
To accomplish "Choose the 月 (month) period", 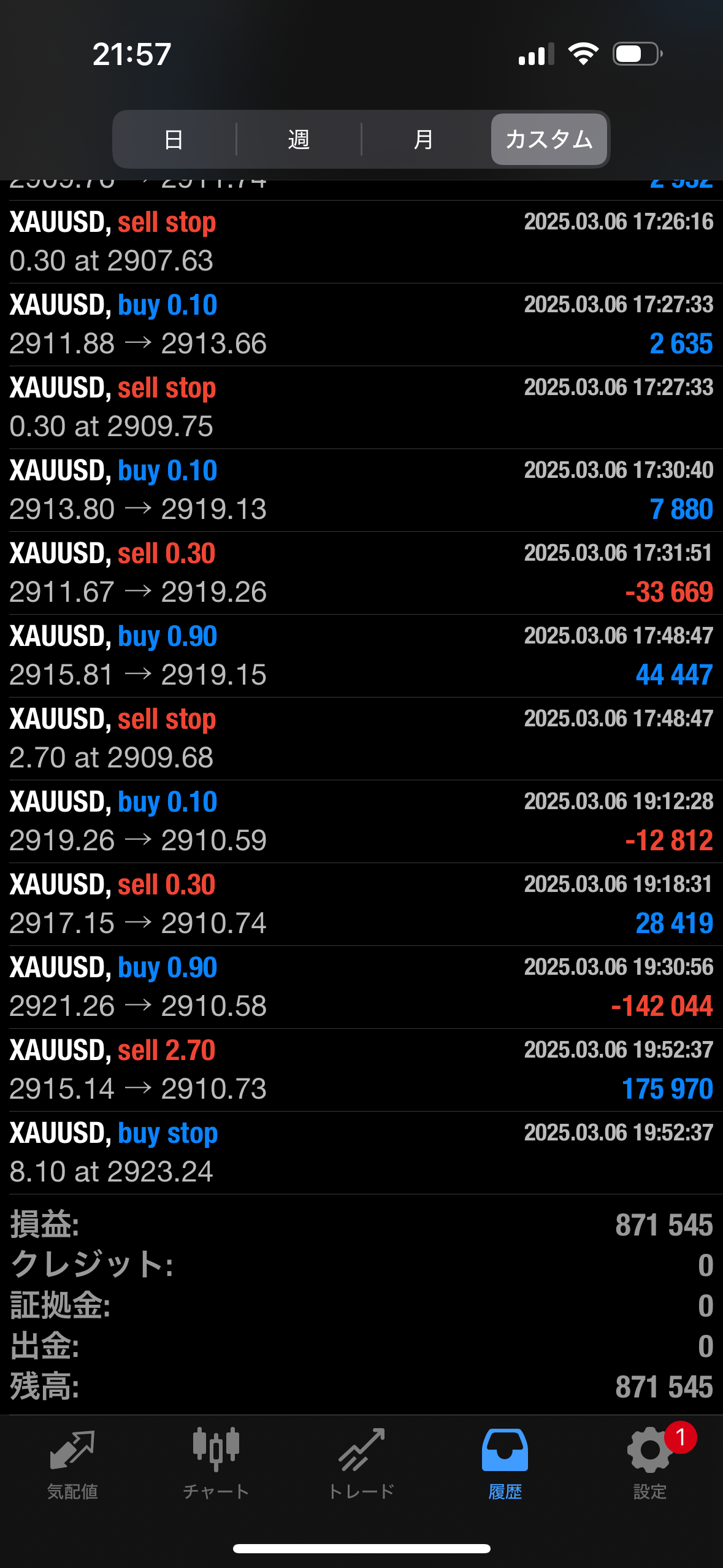I will 423,140.
